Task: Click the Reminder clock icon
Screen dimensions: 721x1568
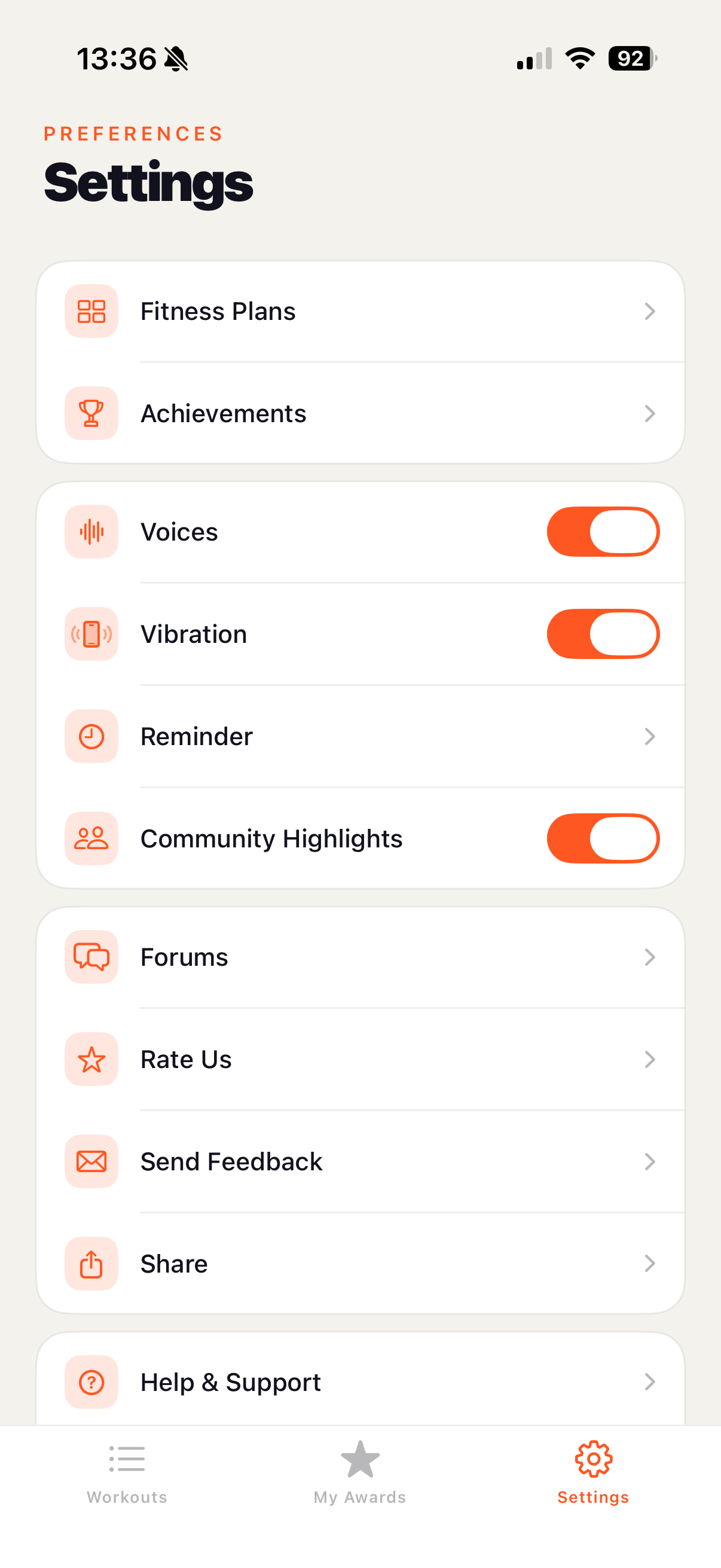Action: click(91, 736)
